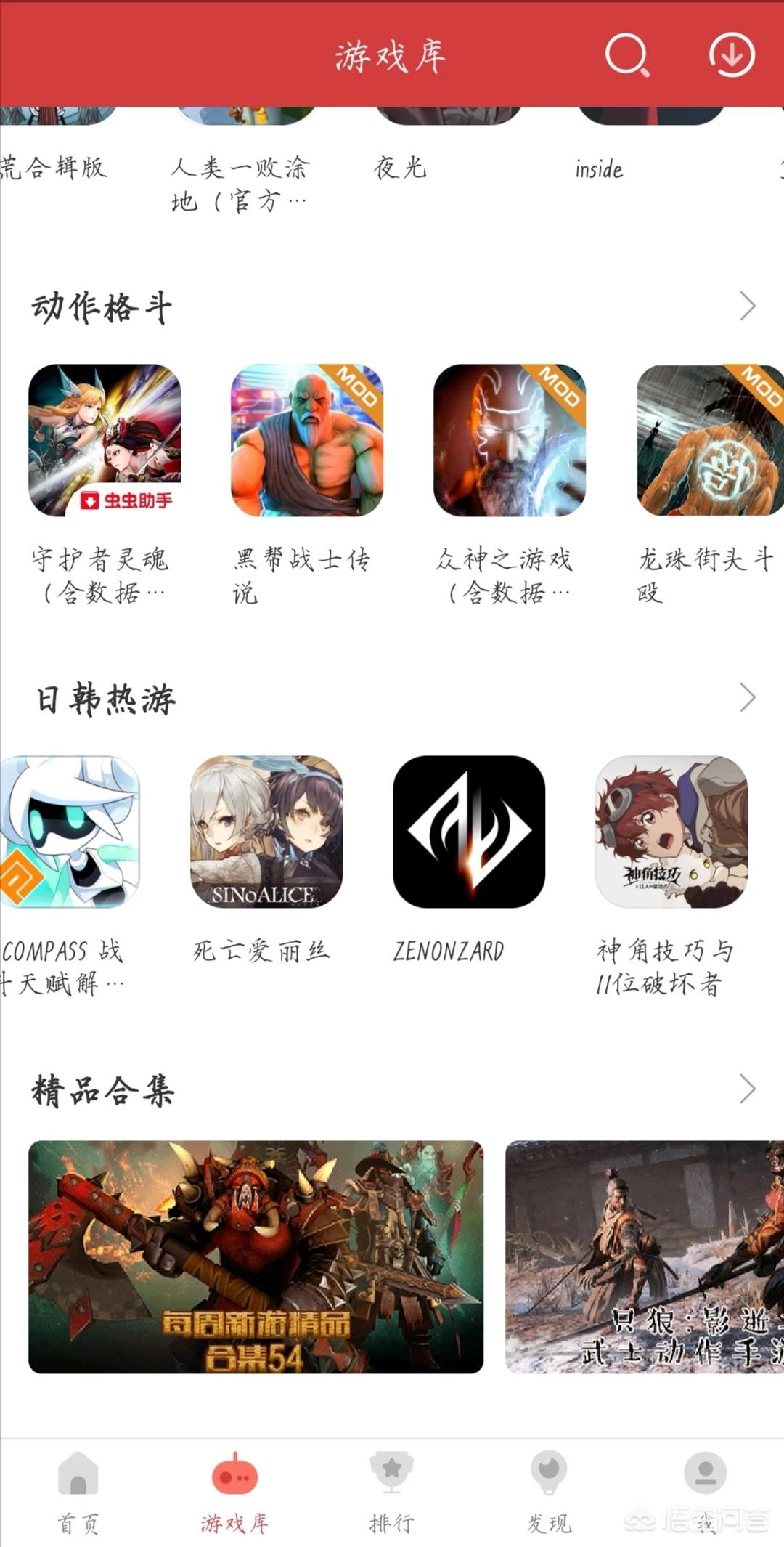
Task: Open the downloads icon in header
Action: click(731, 55)
